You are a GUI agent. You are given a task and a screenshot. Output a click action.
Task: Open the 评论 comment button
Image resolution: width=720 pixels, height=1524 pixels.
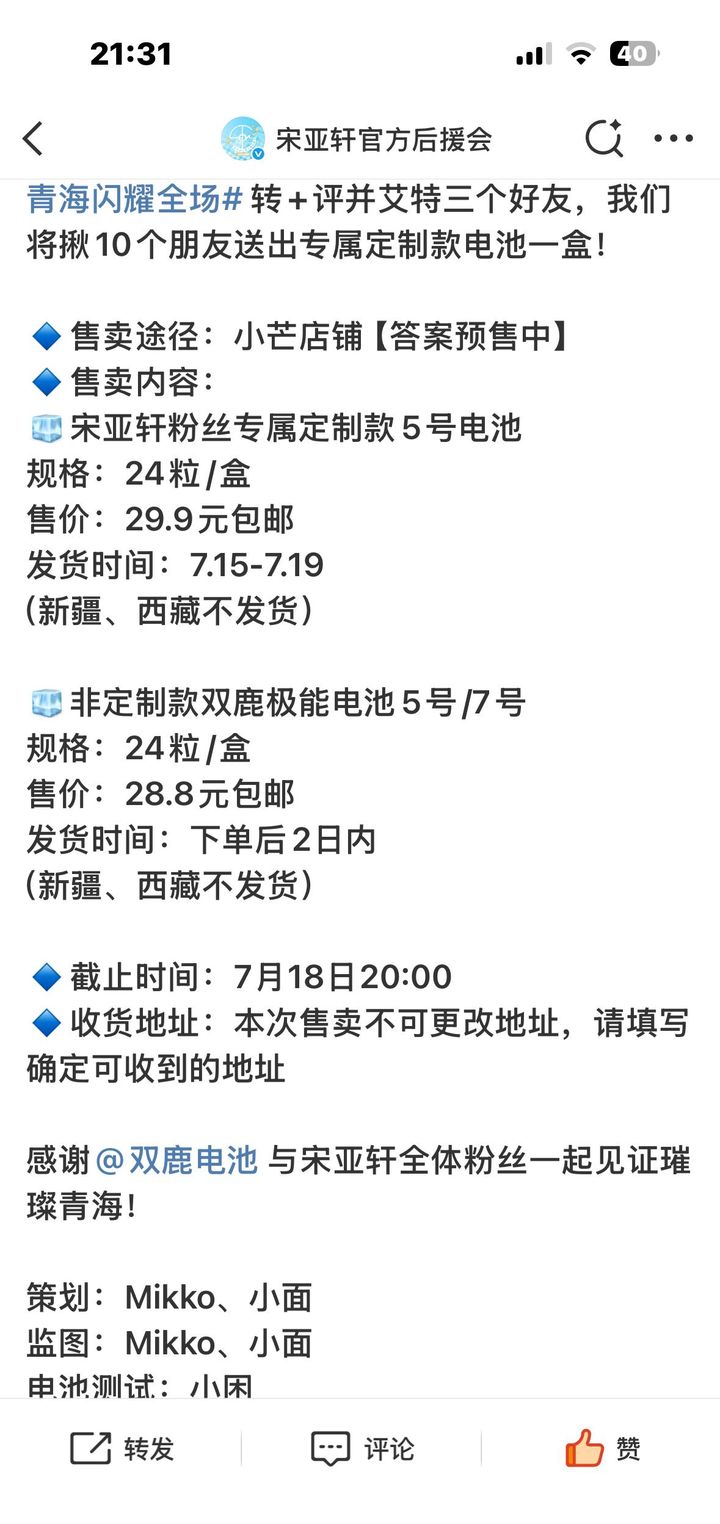tap(362, 1448)
